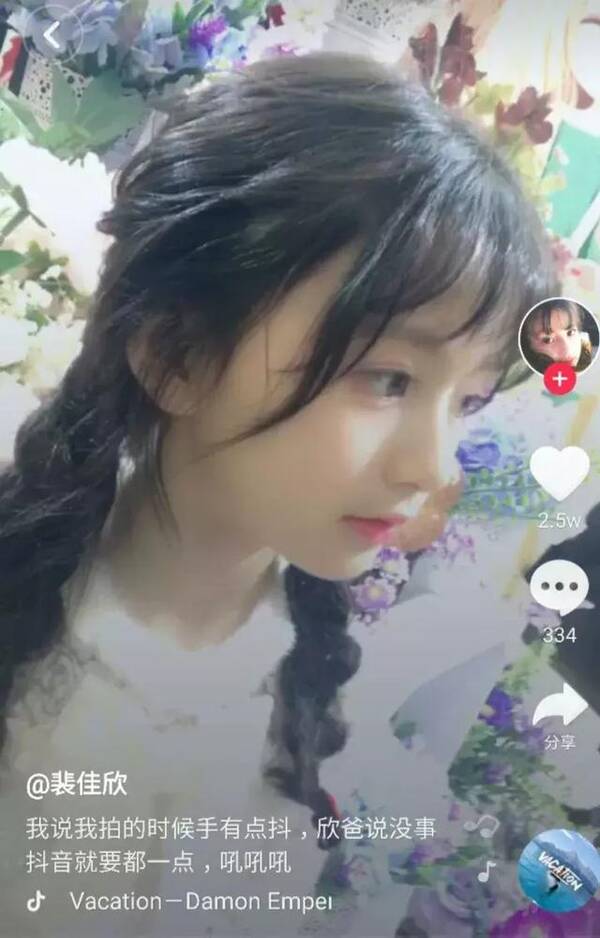The height and width of the screenshot is (938, 600).
Task: Open the Vacation – Damon Empero sound page
Action: pos(200,901)
